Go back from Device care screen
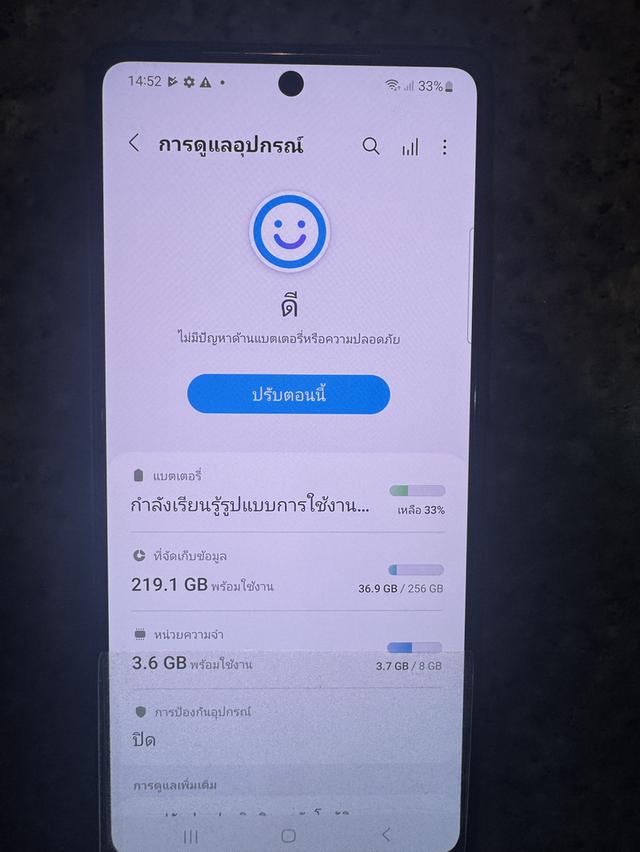 (x=134, y=144)
